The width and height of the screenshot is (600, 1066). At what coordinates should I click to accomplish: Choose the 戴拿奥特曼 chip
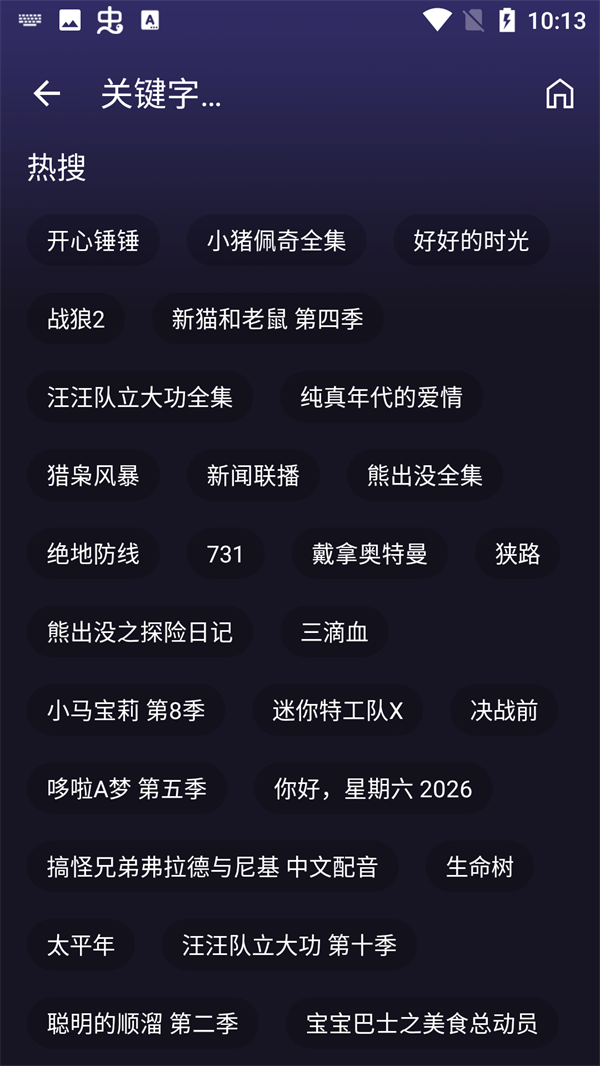tap(369, 554)
